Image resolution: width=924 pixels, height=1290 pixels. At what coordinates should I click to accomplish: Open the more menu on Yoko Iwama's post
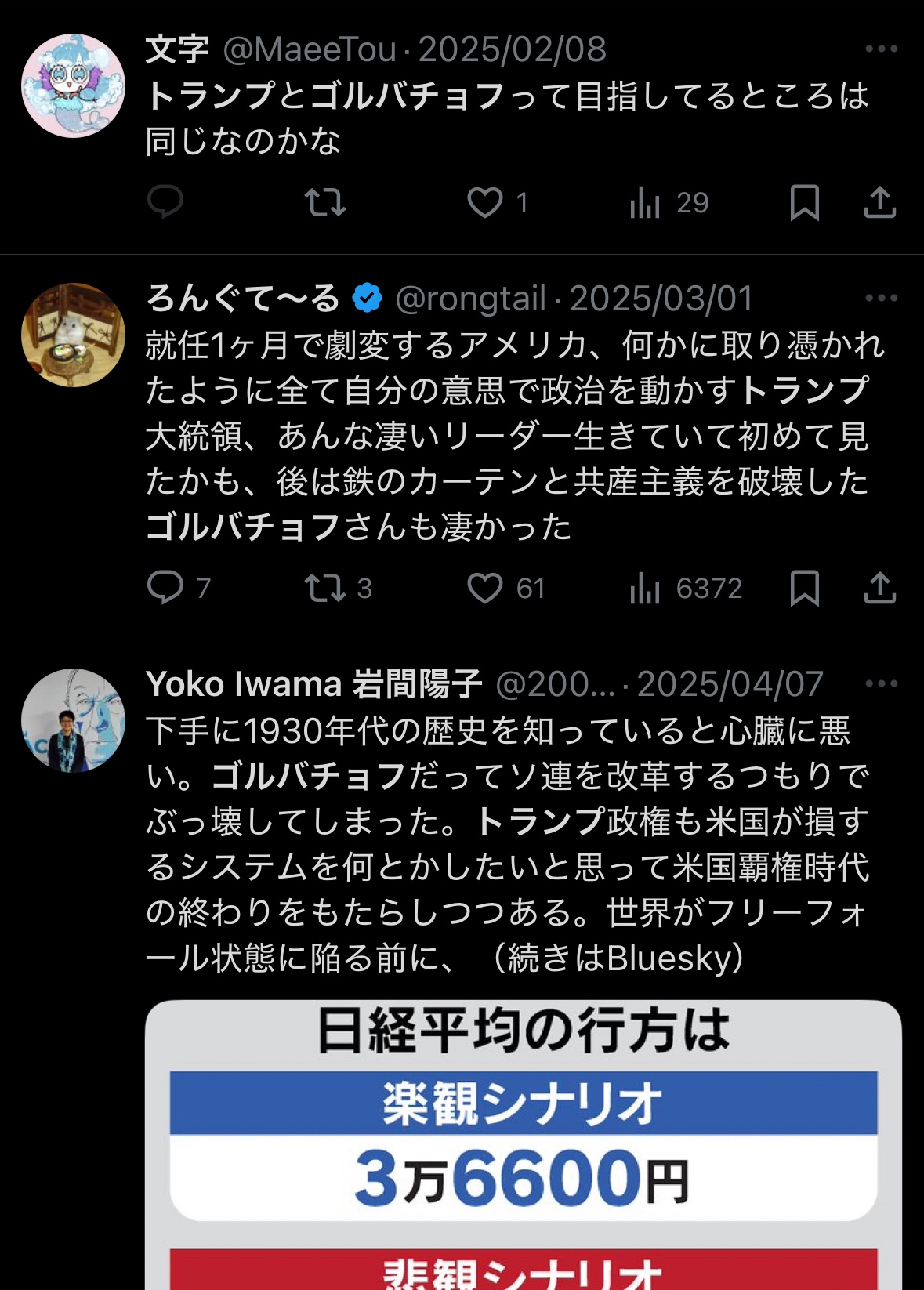[x=881, y=683]
